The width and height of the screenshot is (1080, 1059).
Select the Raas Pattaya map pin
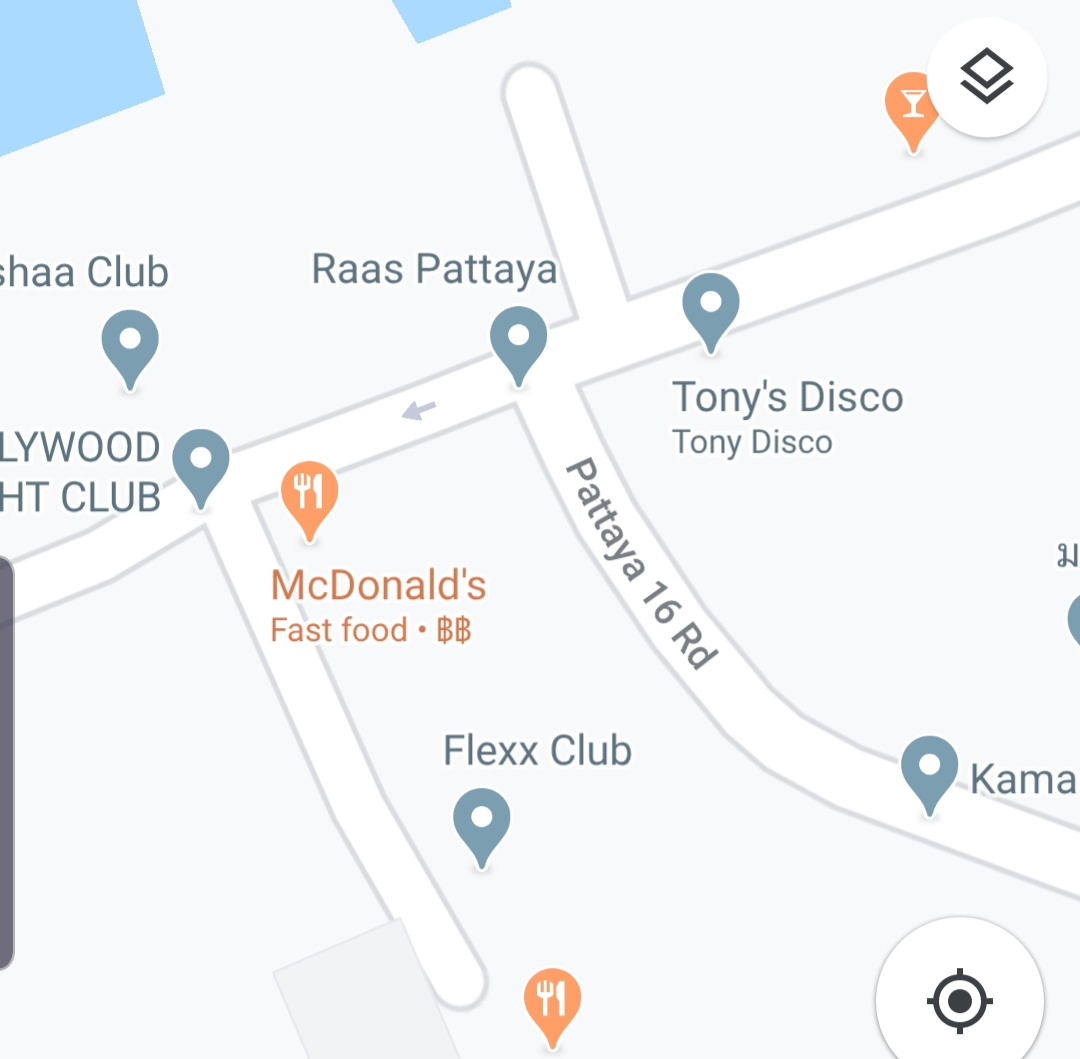[x=518, y=340]
